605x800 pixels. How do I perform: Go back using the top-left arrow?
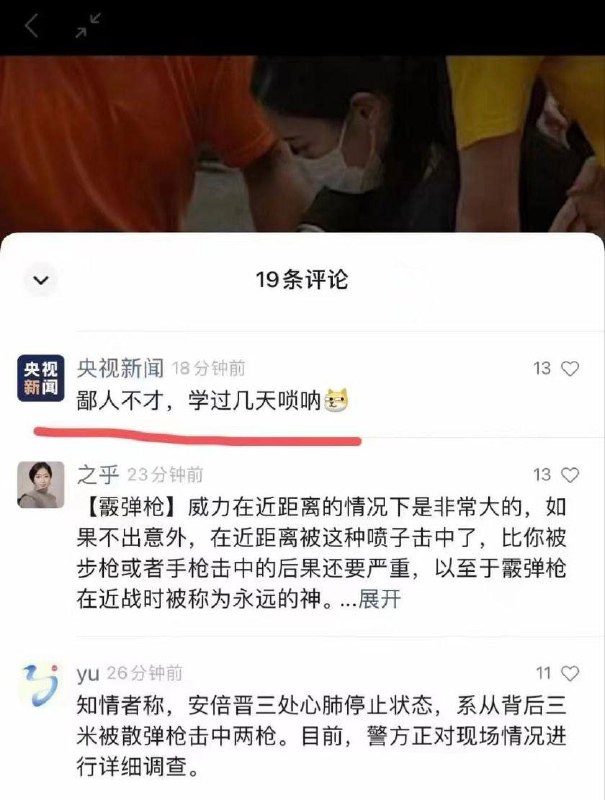tap(32, 27)
